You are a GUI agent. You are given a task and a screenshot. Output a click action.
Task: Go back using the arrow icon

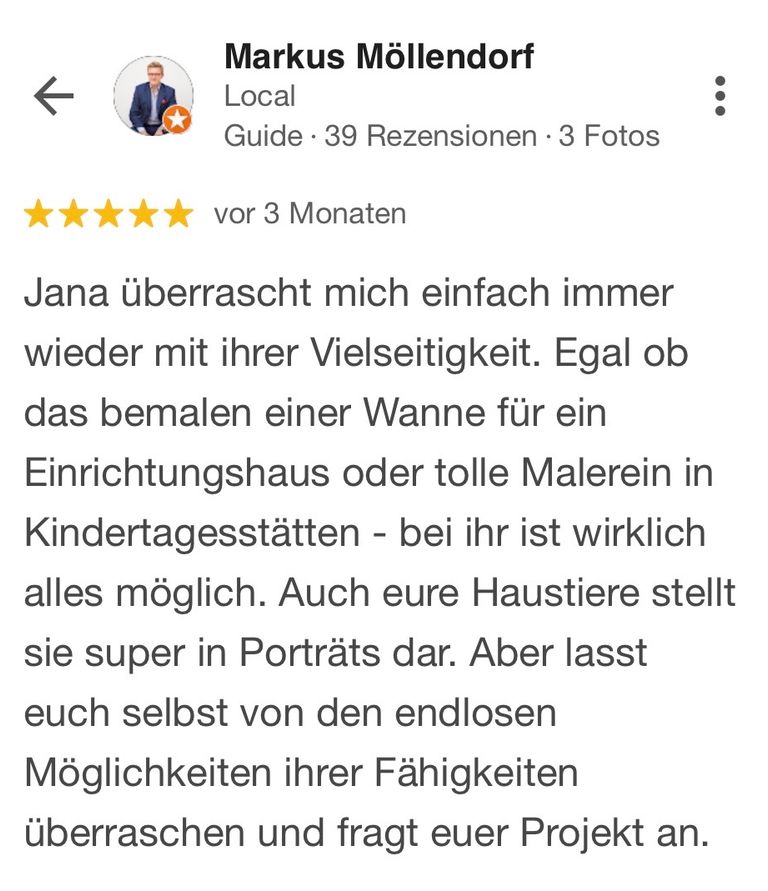(x=53, y=96)
